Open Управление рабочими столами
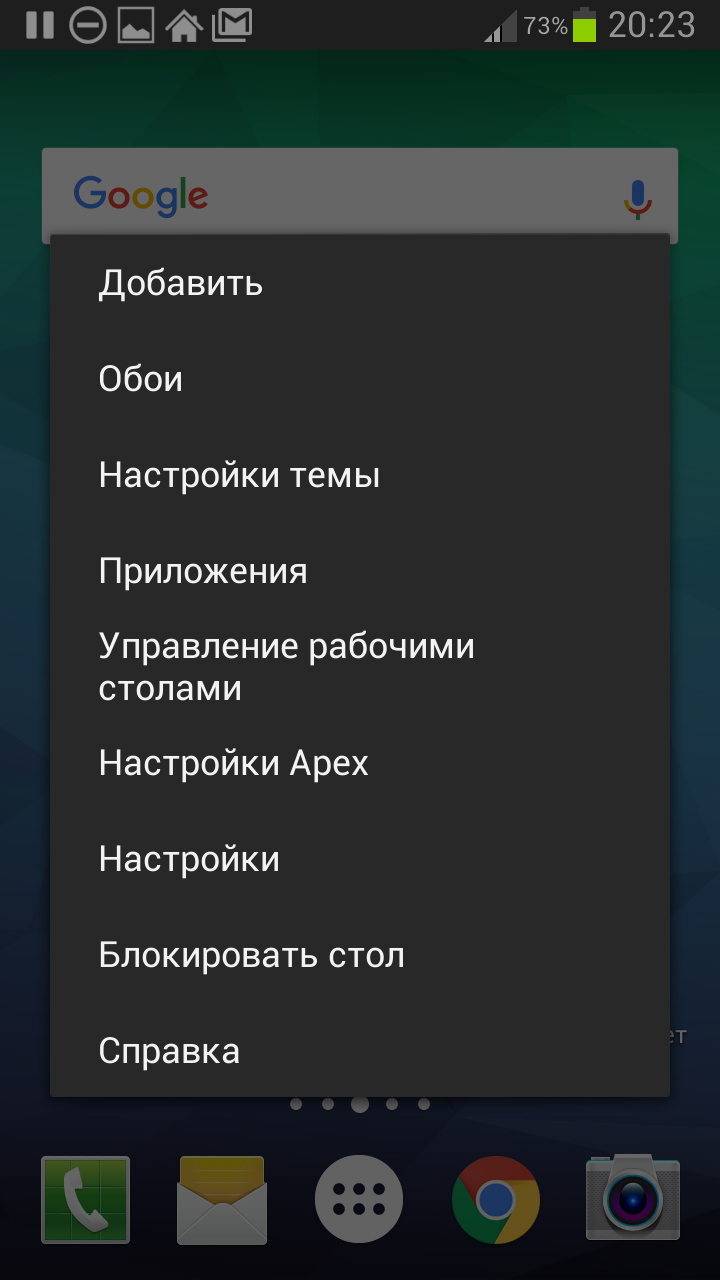Viewport: 720px width, 1280px height. (x=360, y=667)
